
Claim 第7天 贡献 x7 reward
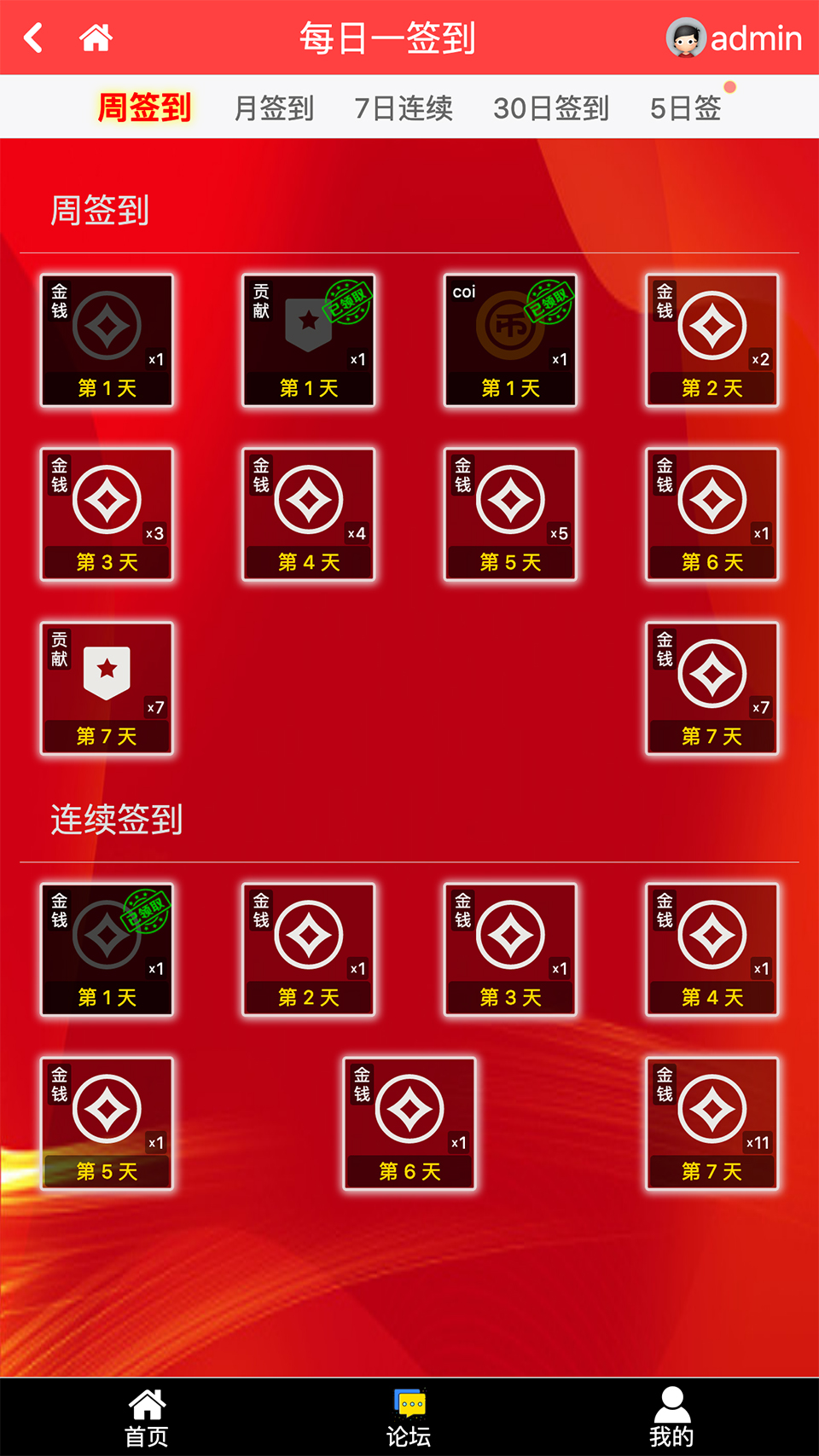tap(107, 687)
